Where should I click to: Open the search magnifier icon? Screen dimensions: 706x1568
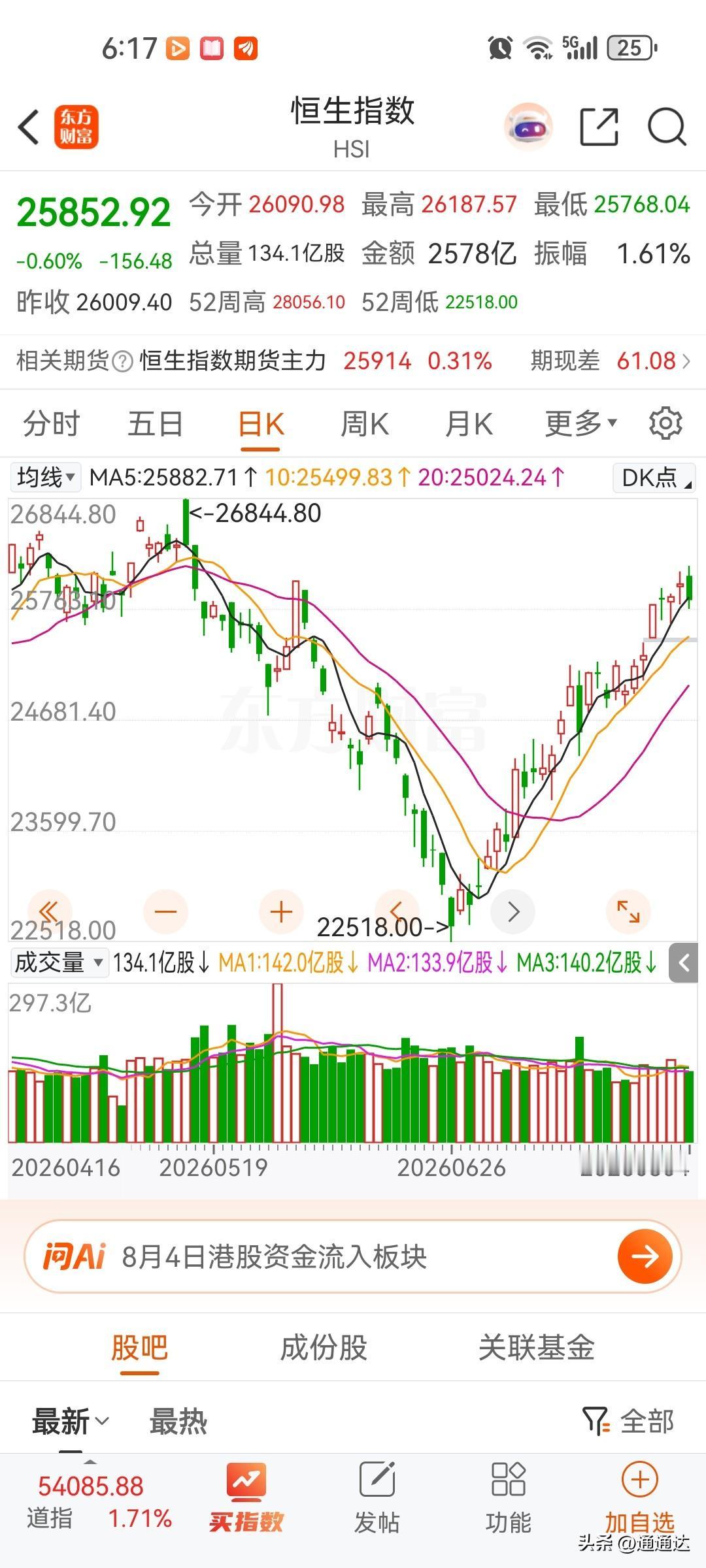point(667,127)
